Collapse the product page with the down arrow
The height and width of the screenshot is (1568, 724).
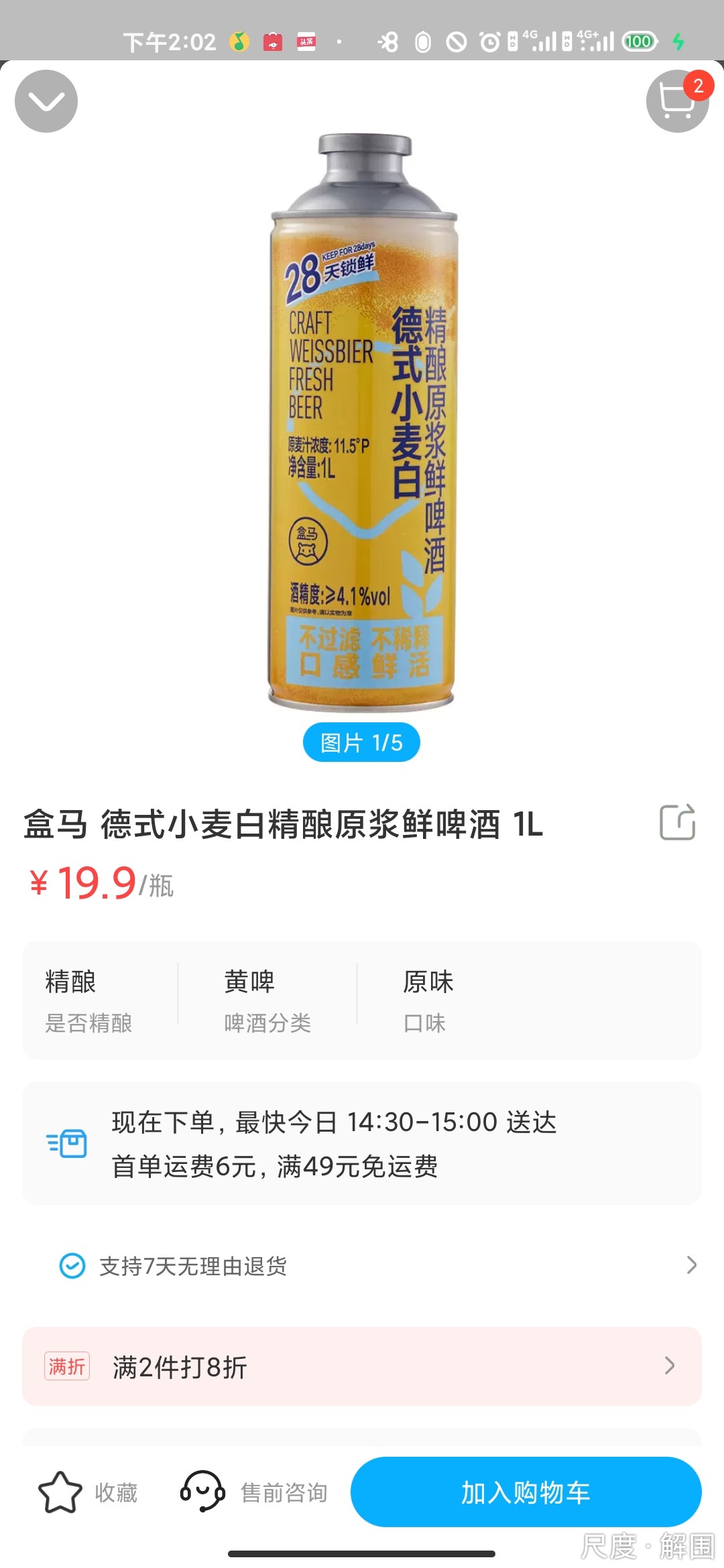pyautogui.click(x=46, y=101)
